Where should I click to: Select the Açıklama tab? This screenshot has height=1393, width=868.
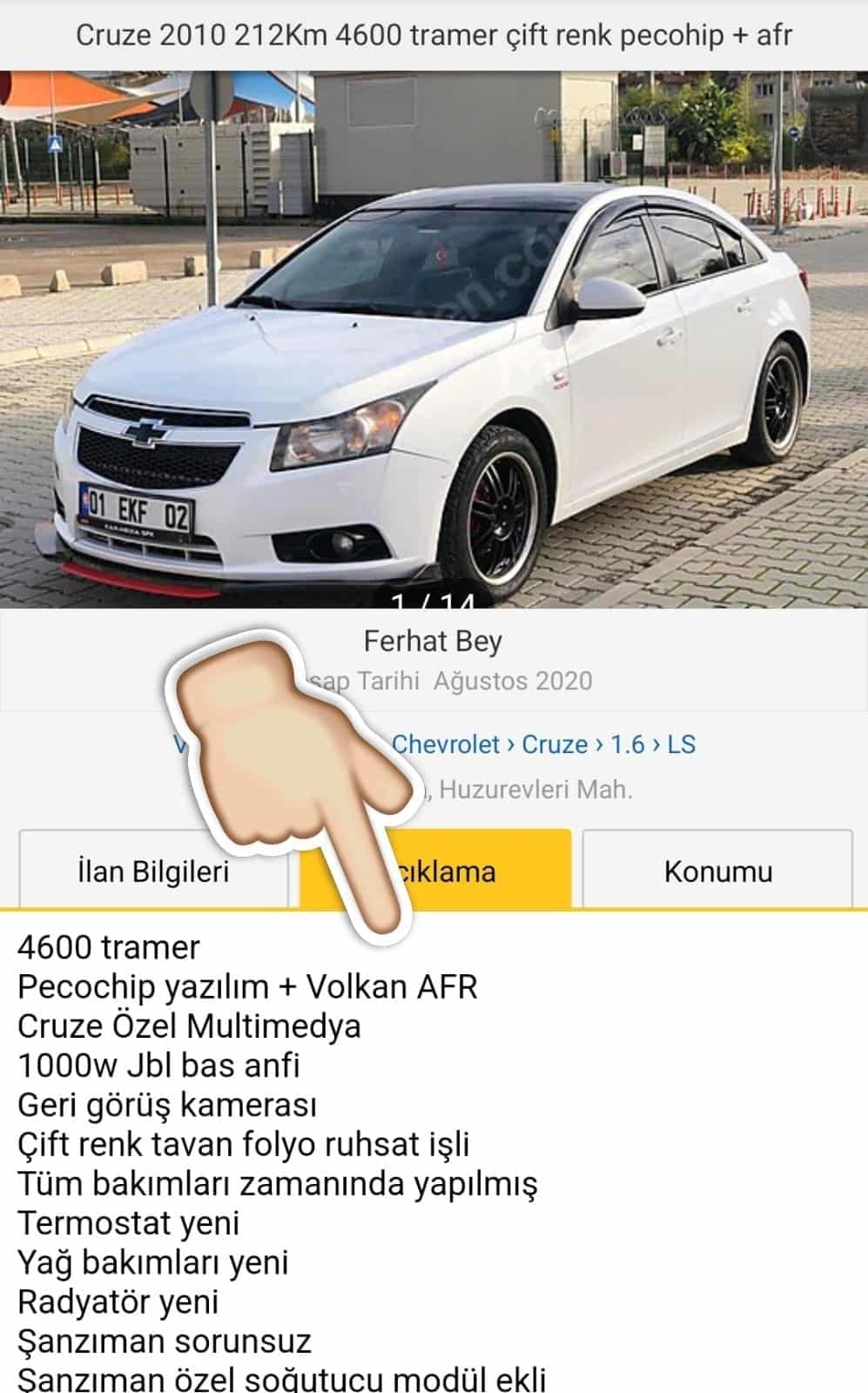click(x=435, y=870)
